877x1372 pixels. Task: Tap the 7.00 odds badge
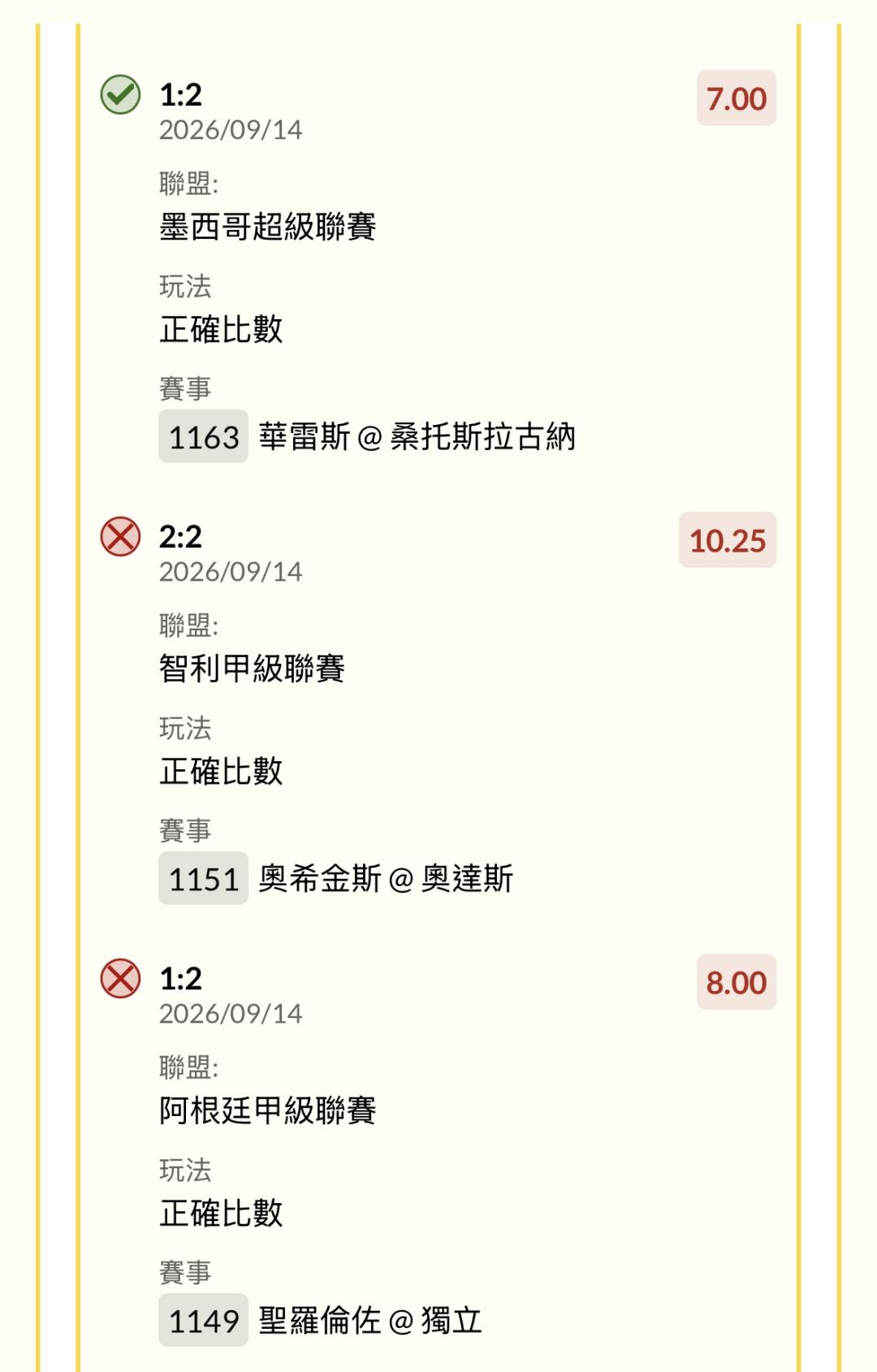737,98
